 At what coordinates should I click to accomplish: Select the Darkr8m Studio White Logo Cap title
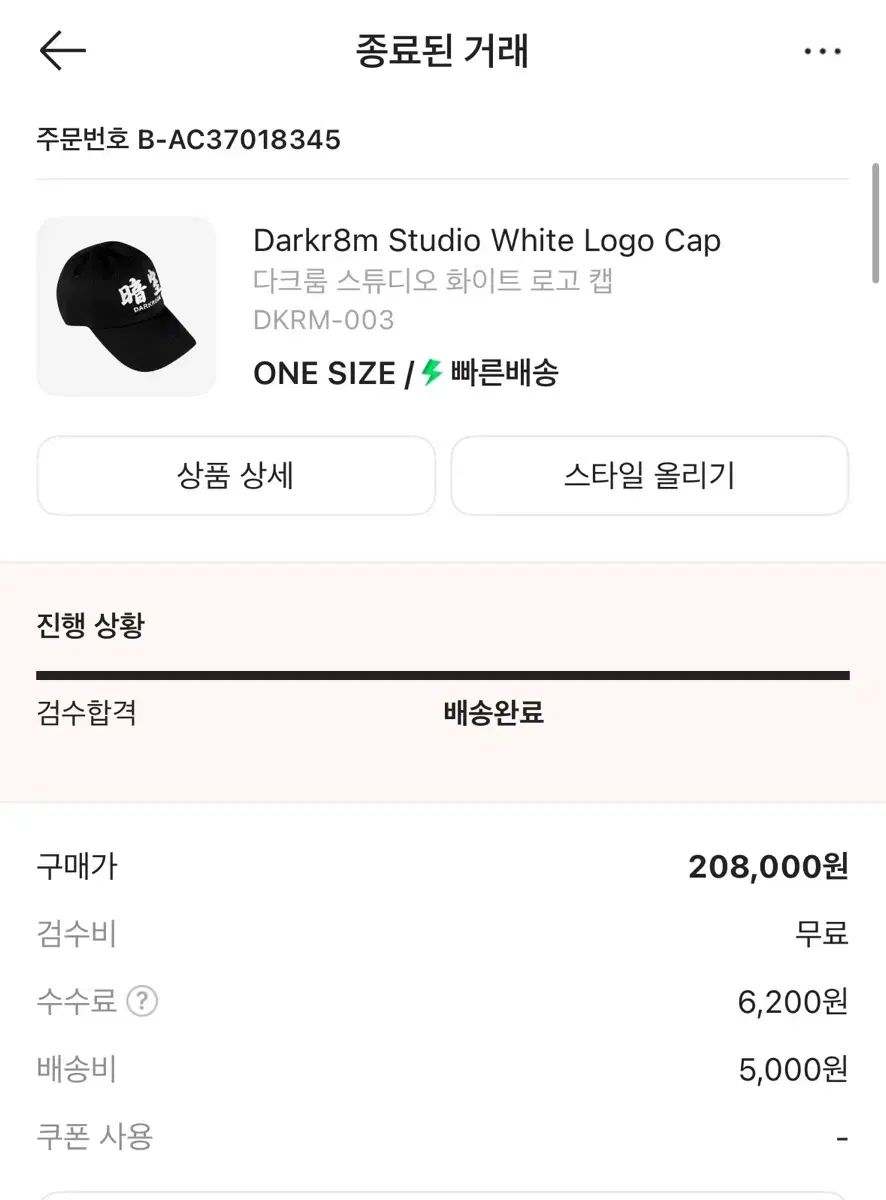(x=488, y=240)
